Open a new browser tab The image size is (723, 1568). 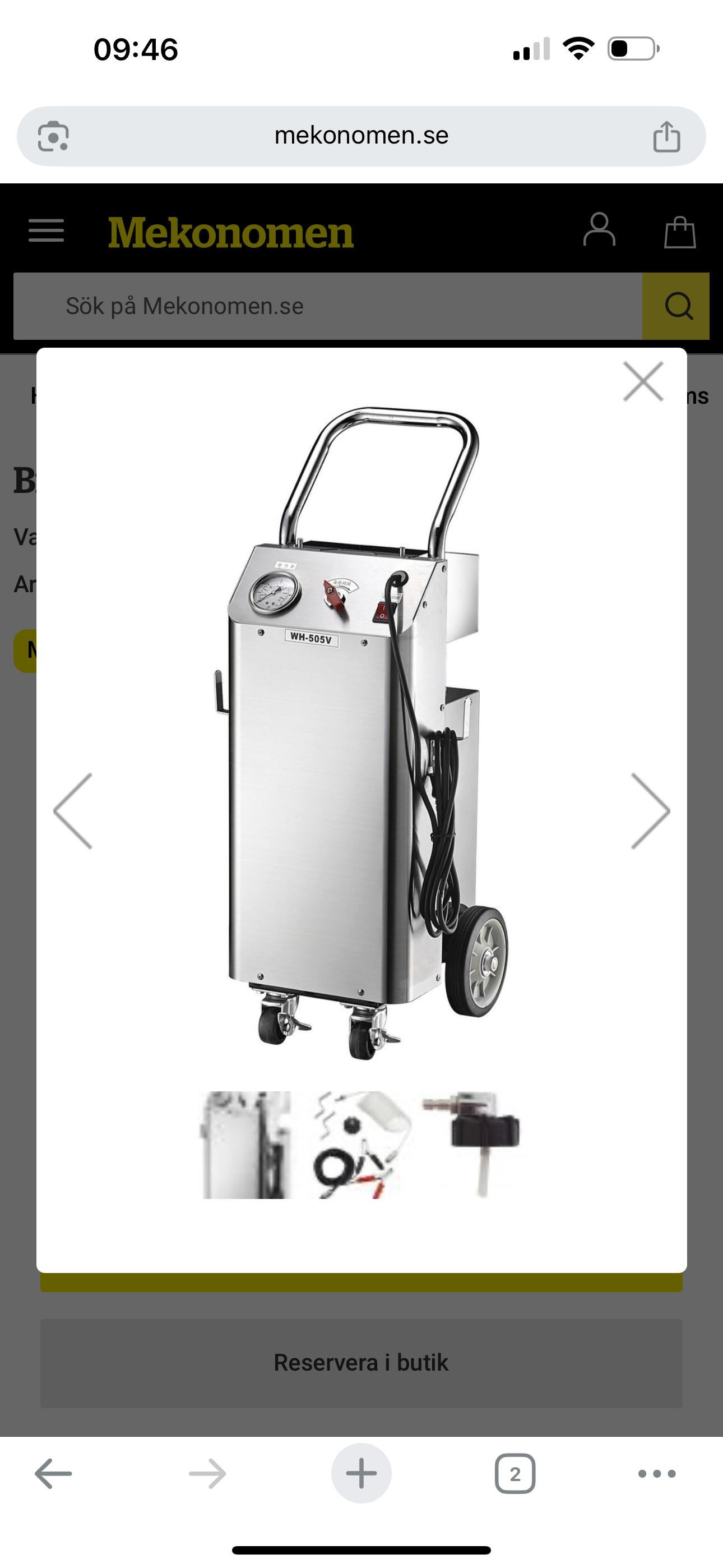click(x=361, y=1474)
